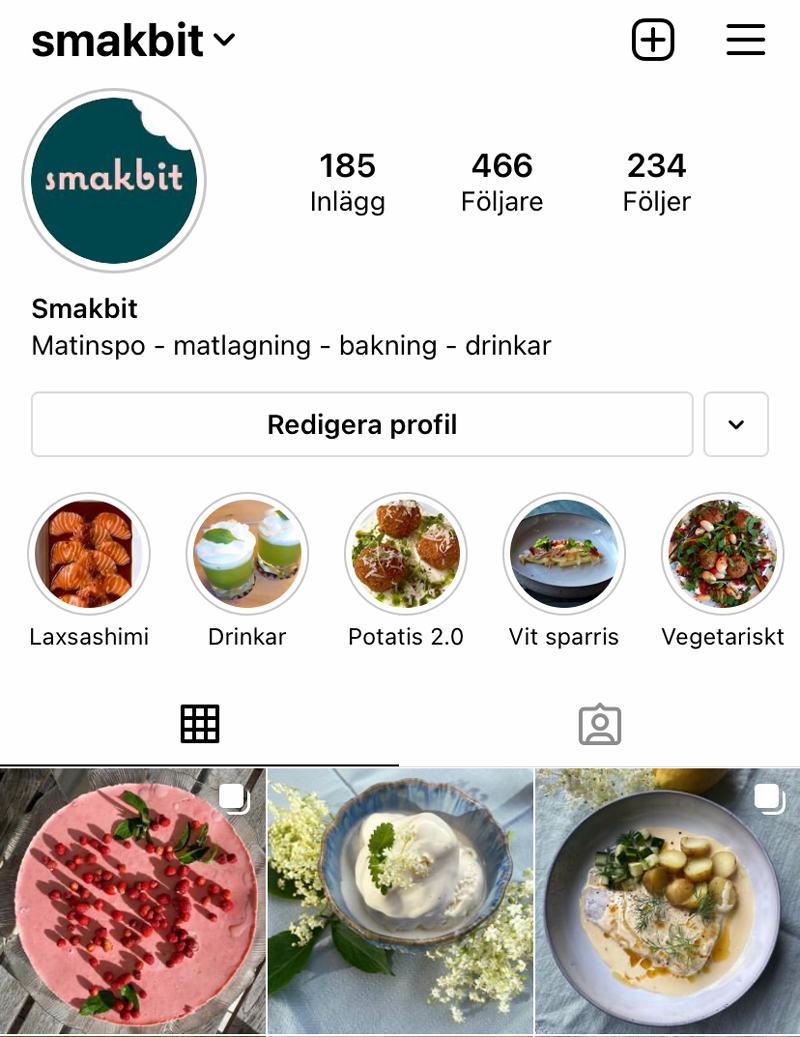
Task: View the 466 Följare list
Action: (x=502, y=182)
